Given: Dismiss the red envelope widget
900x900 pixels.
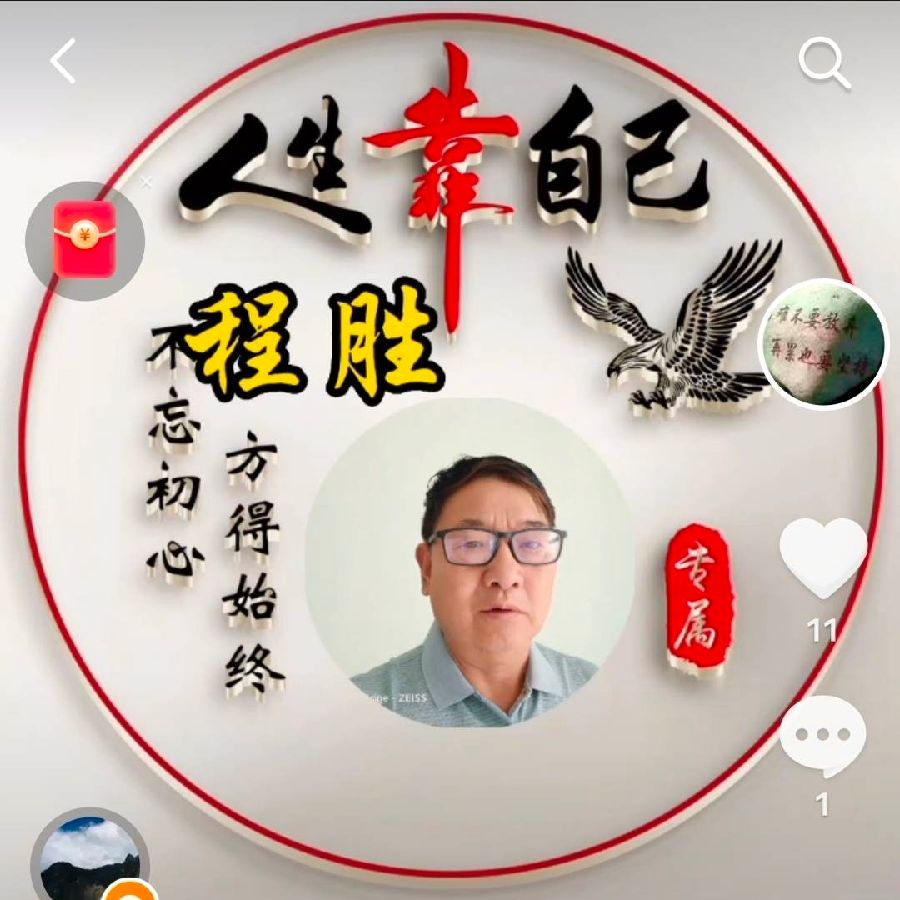Looking at the screenshot, I should pyautogui.click(x=147, y=182).
